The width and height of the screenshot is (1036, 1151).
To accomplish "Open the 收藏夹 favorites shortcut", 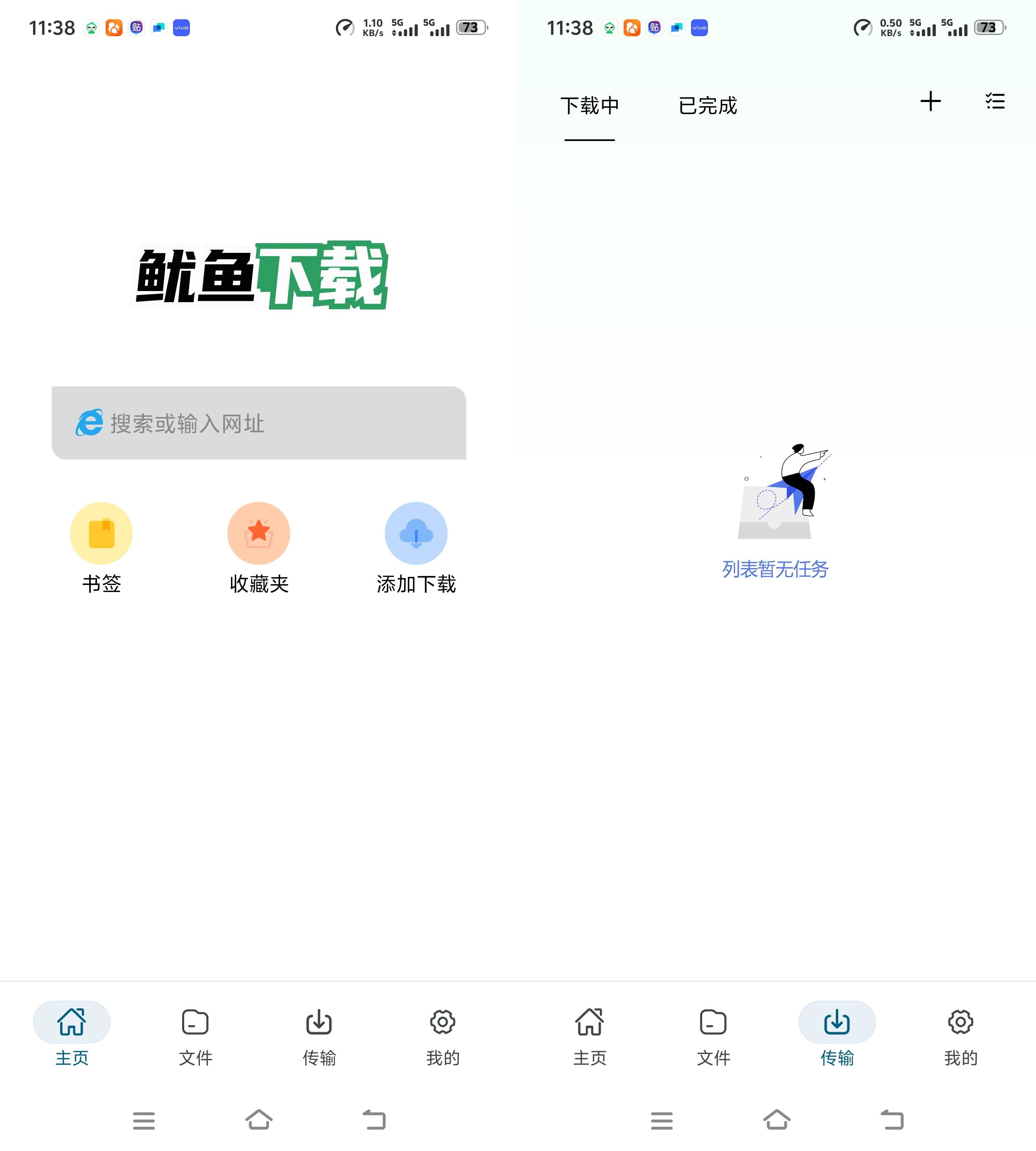I will coord(259,547).
